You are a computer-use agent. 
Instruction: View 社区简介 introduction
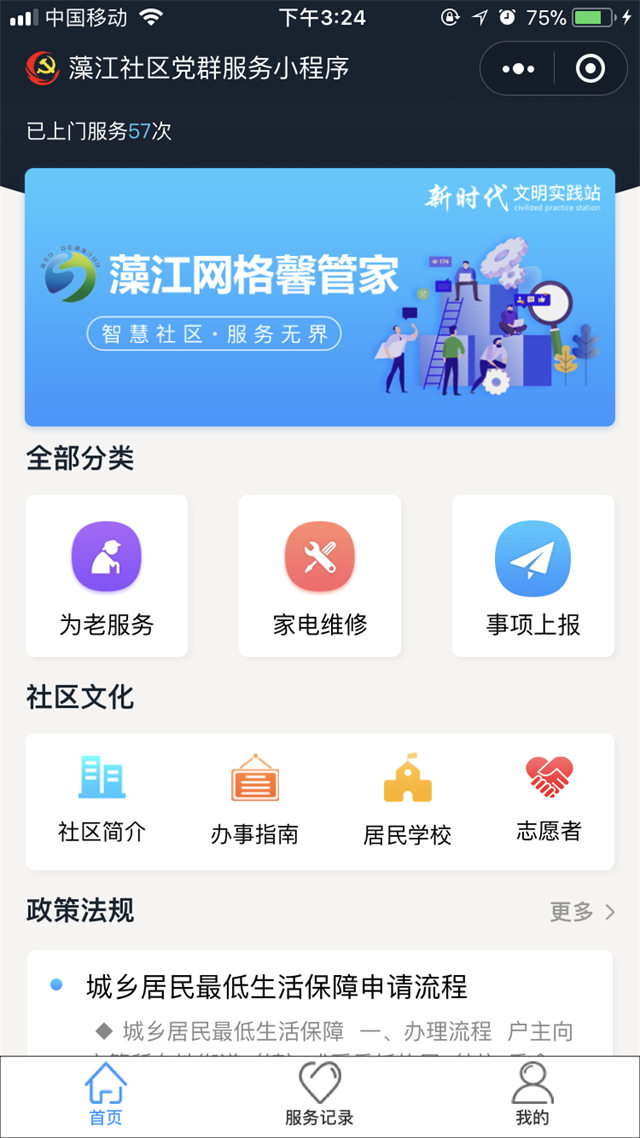click(x=102, y=801)
